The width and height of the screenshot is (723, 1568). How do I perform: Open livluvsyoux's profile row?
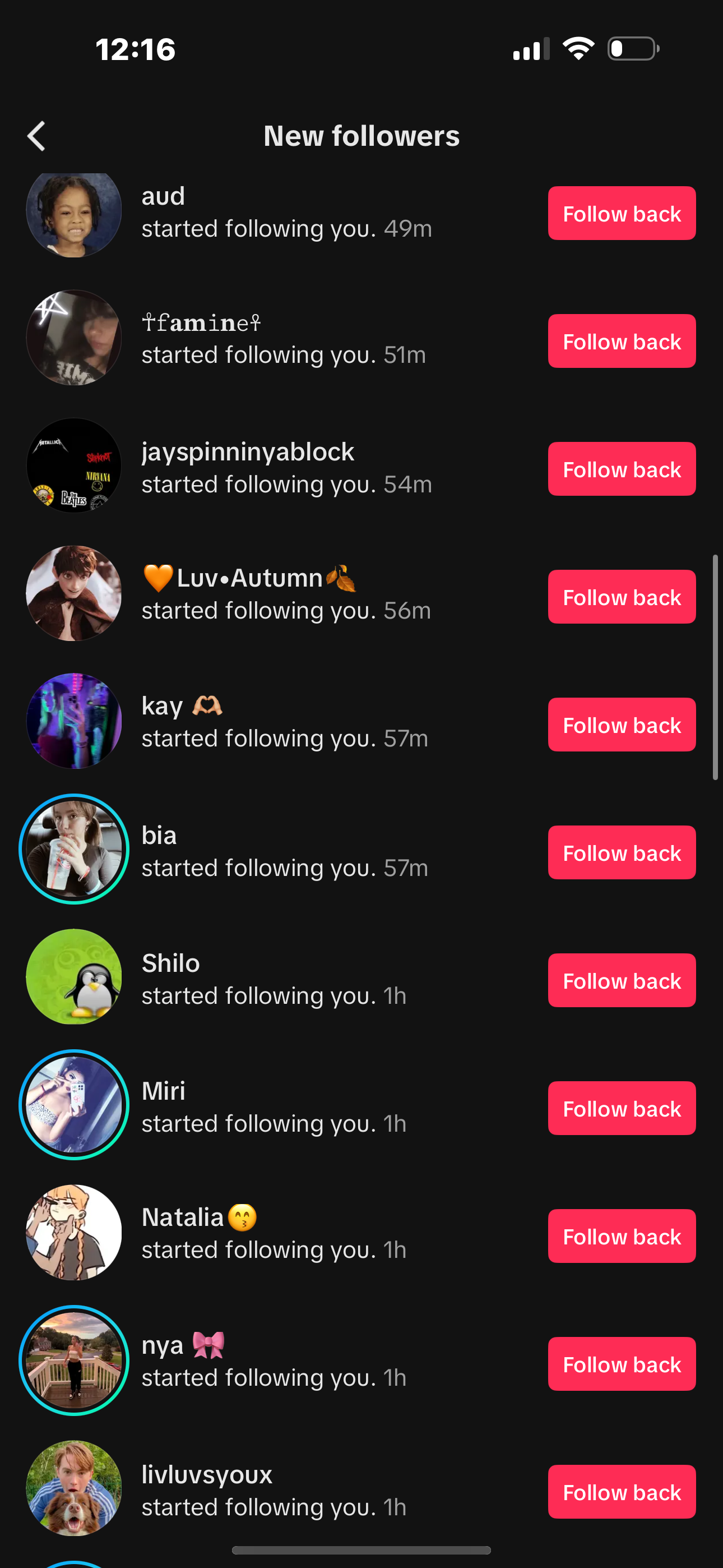pos(274,1490)
